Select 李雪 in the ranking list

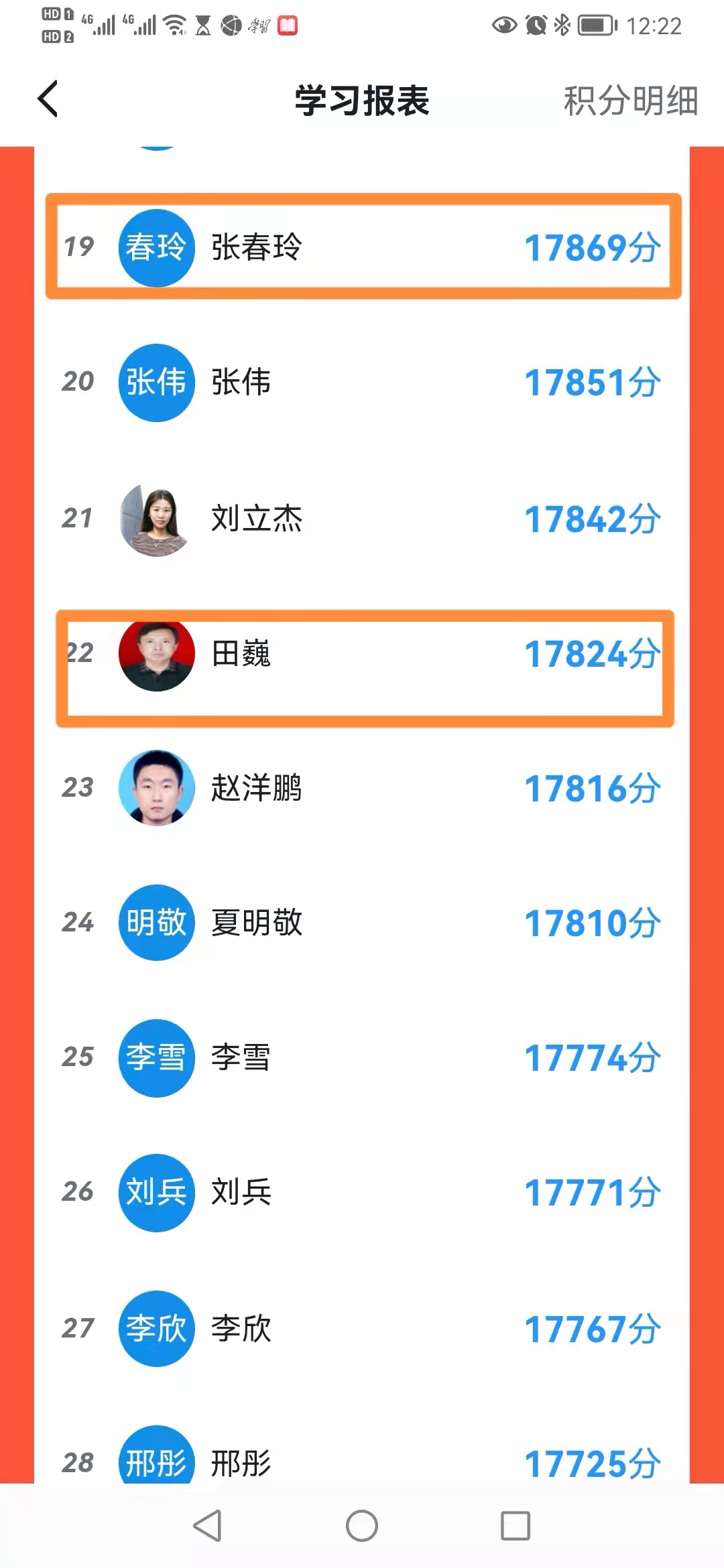point(362,1057)
